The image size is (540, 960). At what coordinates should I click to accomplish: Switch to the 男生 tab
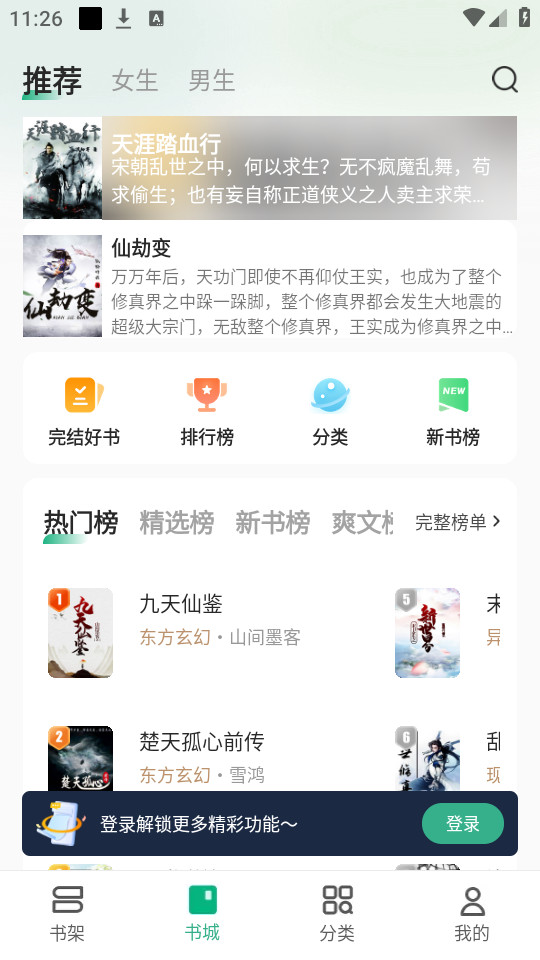[x=212, y=80]
